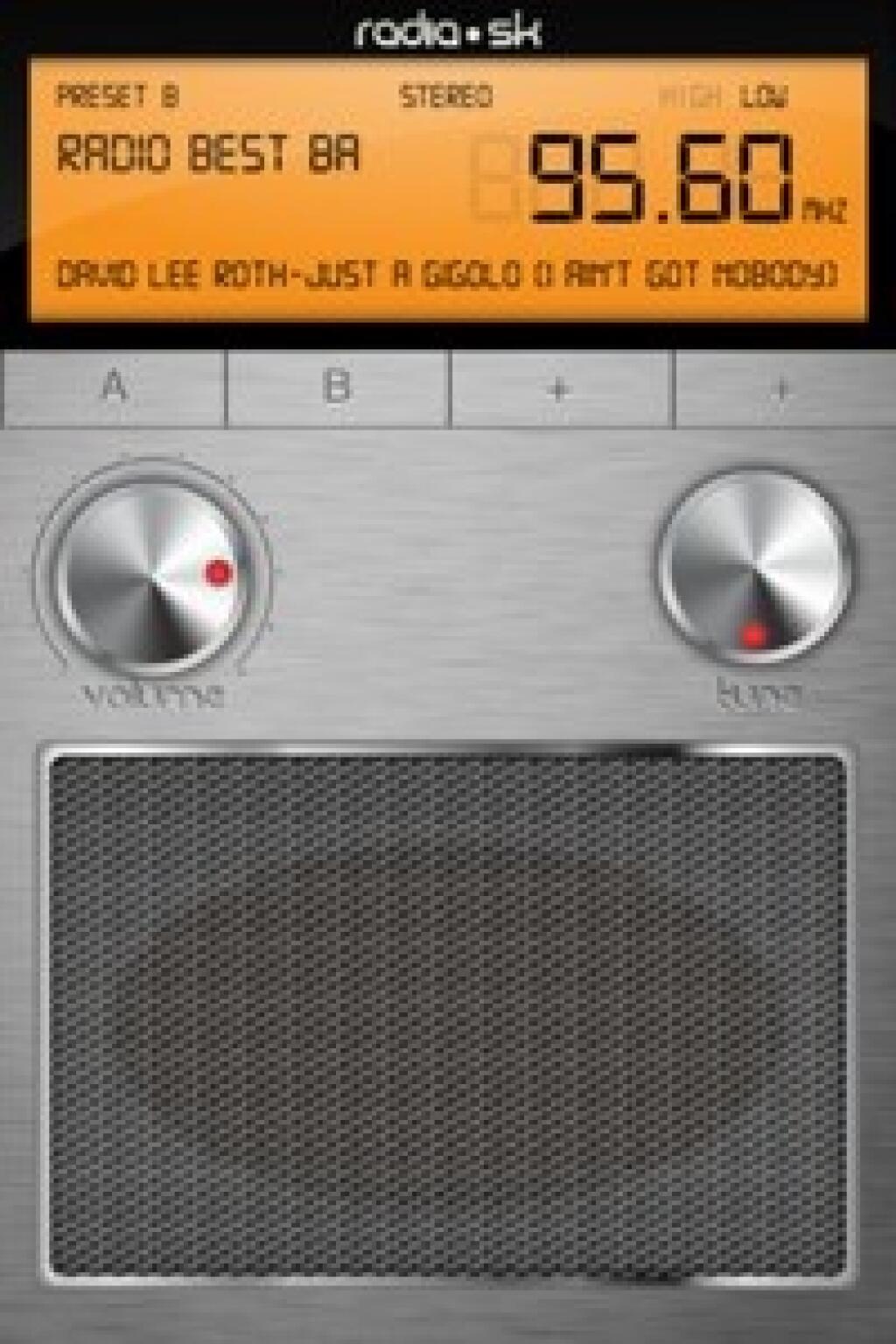Switch stream quality to HIGH
The image size is (896, 1344).
point(689,96)
